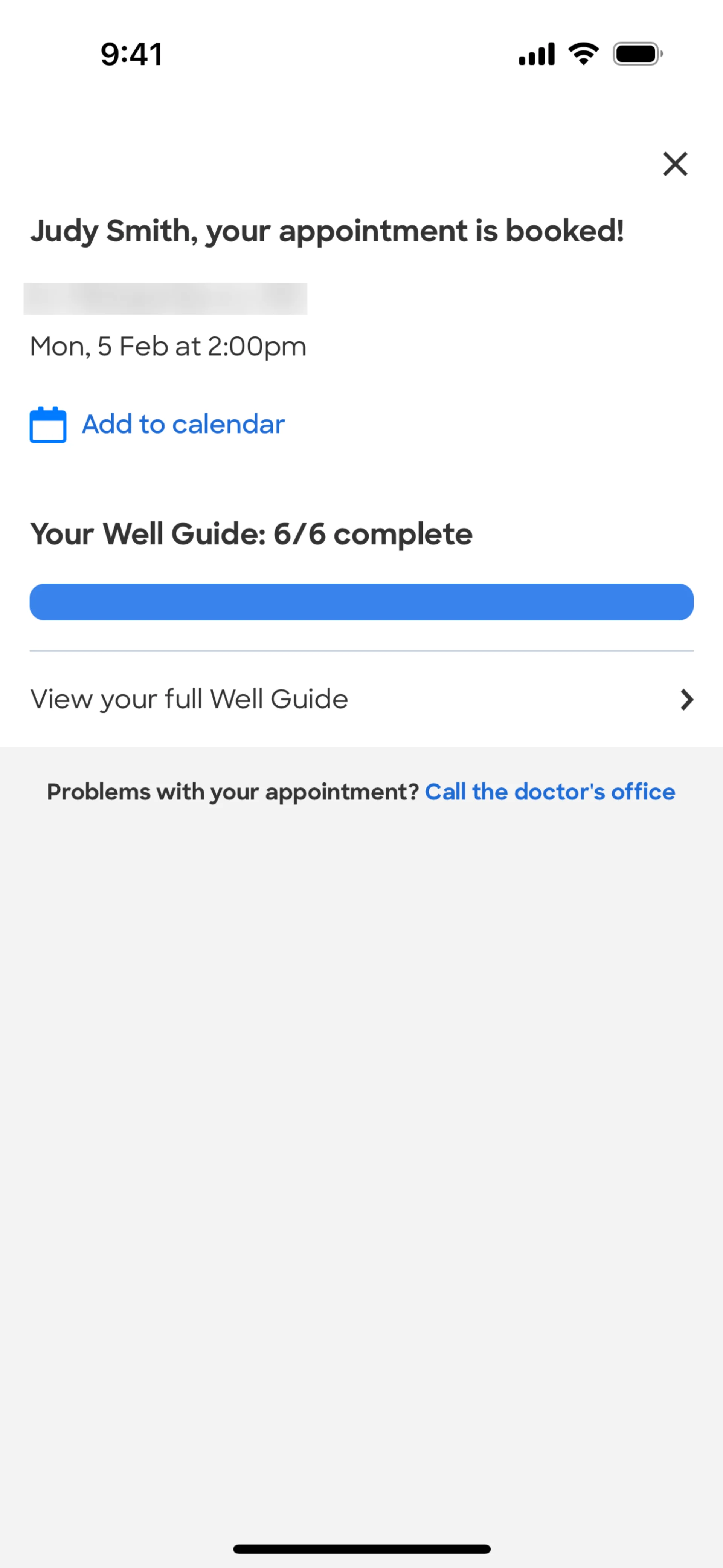The width and height of the screenshot is (723, 1568).
Task: Add the appointment to calendar
Action: point(158,424)
